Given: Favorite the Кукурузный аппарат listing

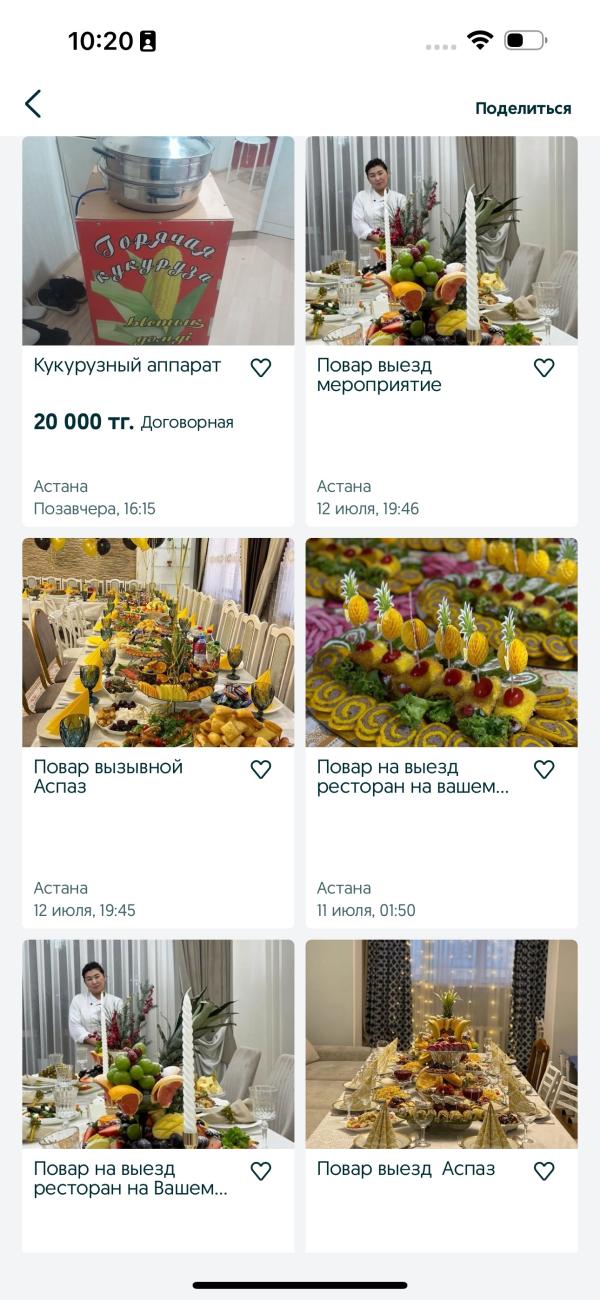Looking at the screenshot, I should coord(261,368).
